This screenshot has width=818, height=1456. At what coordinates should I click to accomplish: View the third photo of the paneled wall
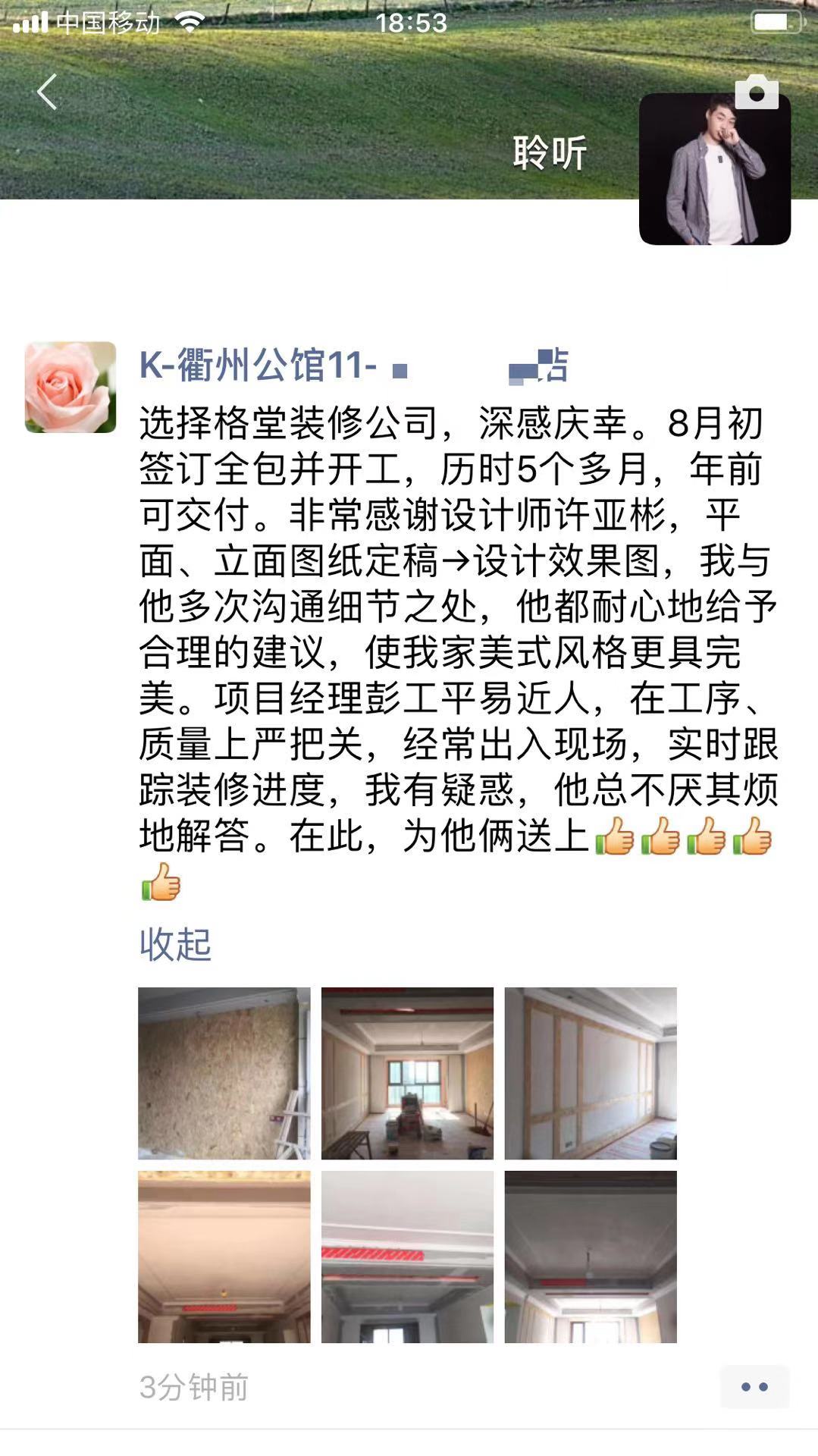(x=591, y=1073)
